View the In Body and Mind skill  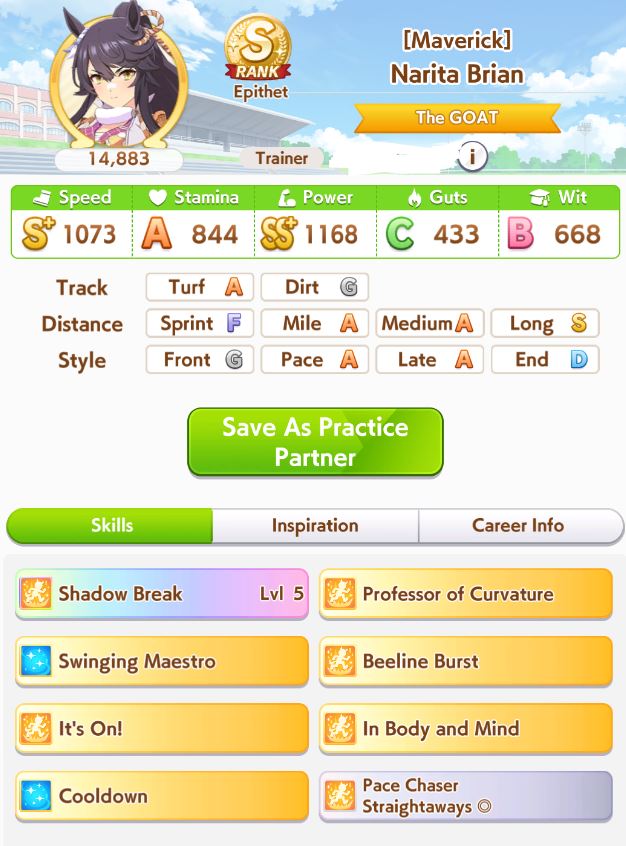tap(466, 728)
